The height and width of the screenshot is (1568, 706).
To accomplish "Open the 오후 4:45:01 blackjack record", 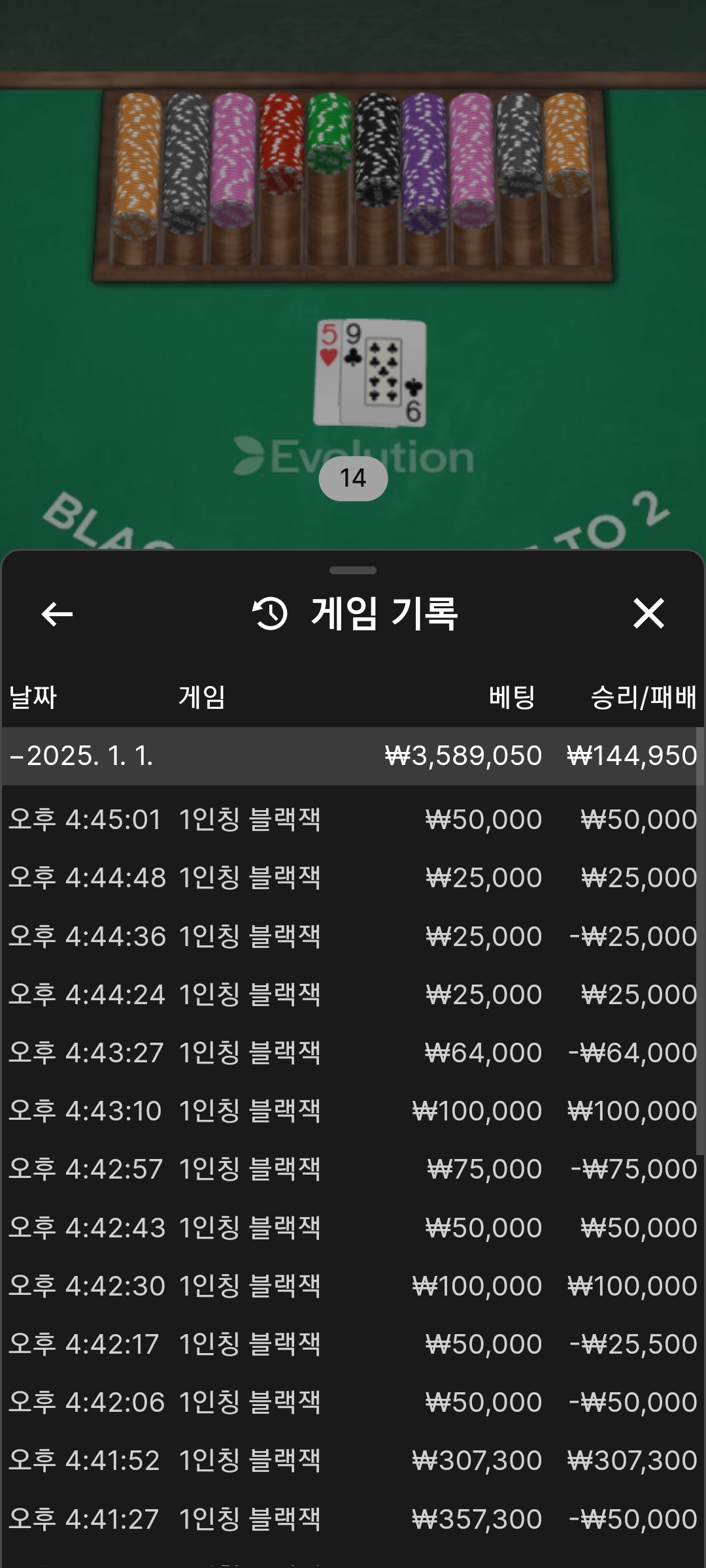I will 353,819.
